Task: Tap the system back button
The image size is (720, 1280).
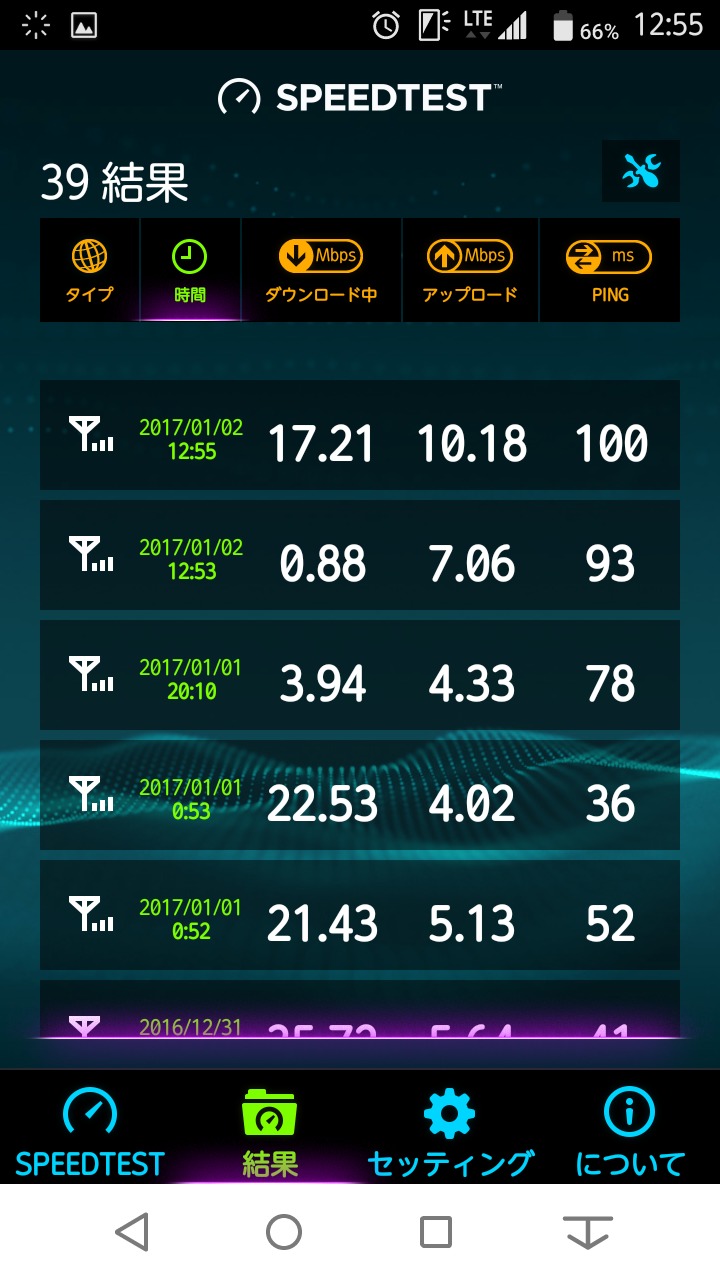Action: tap(132, 1232)
